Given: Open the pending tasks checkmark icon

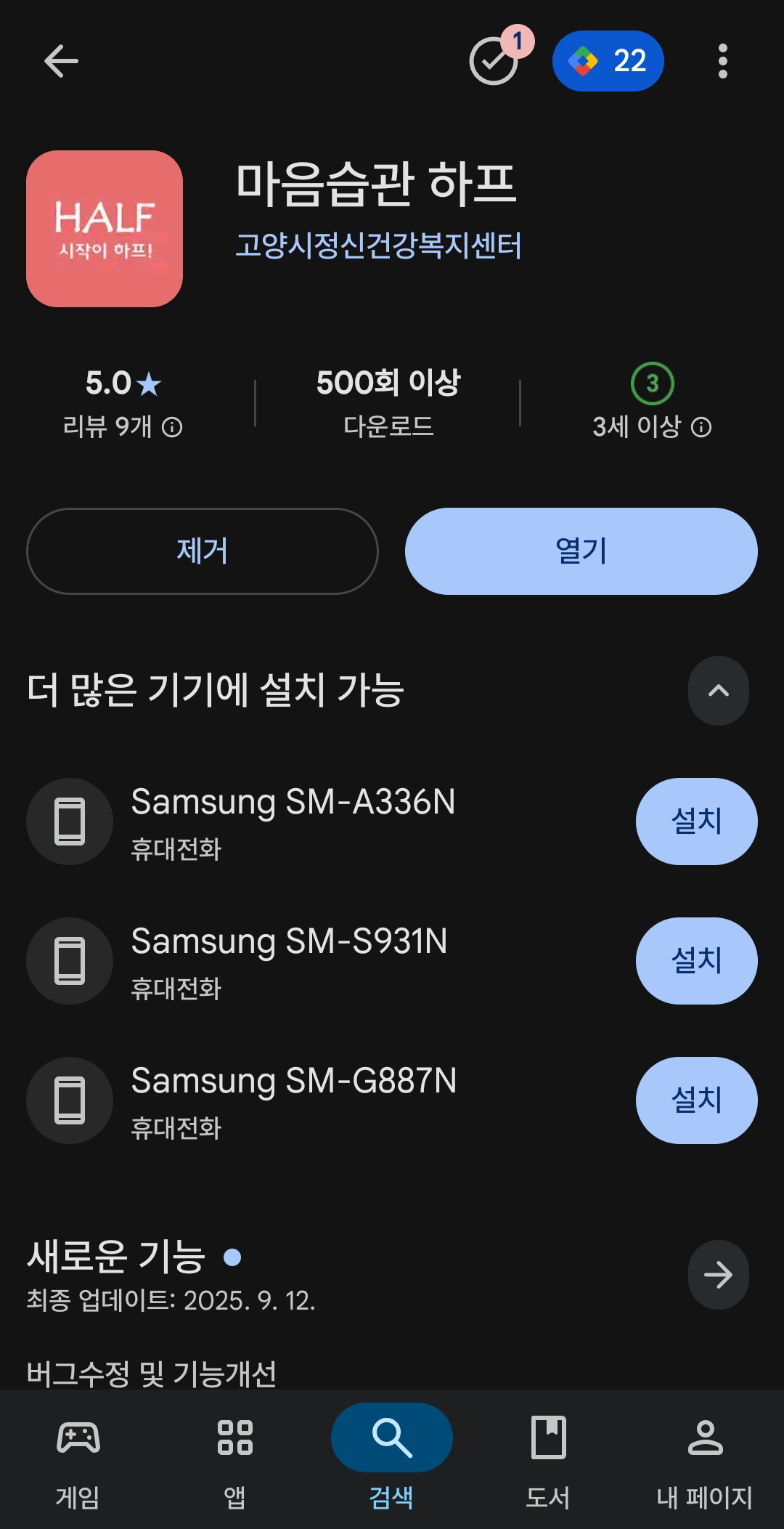Looking at the screenshot, I should coord(494,61).
